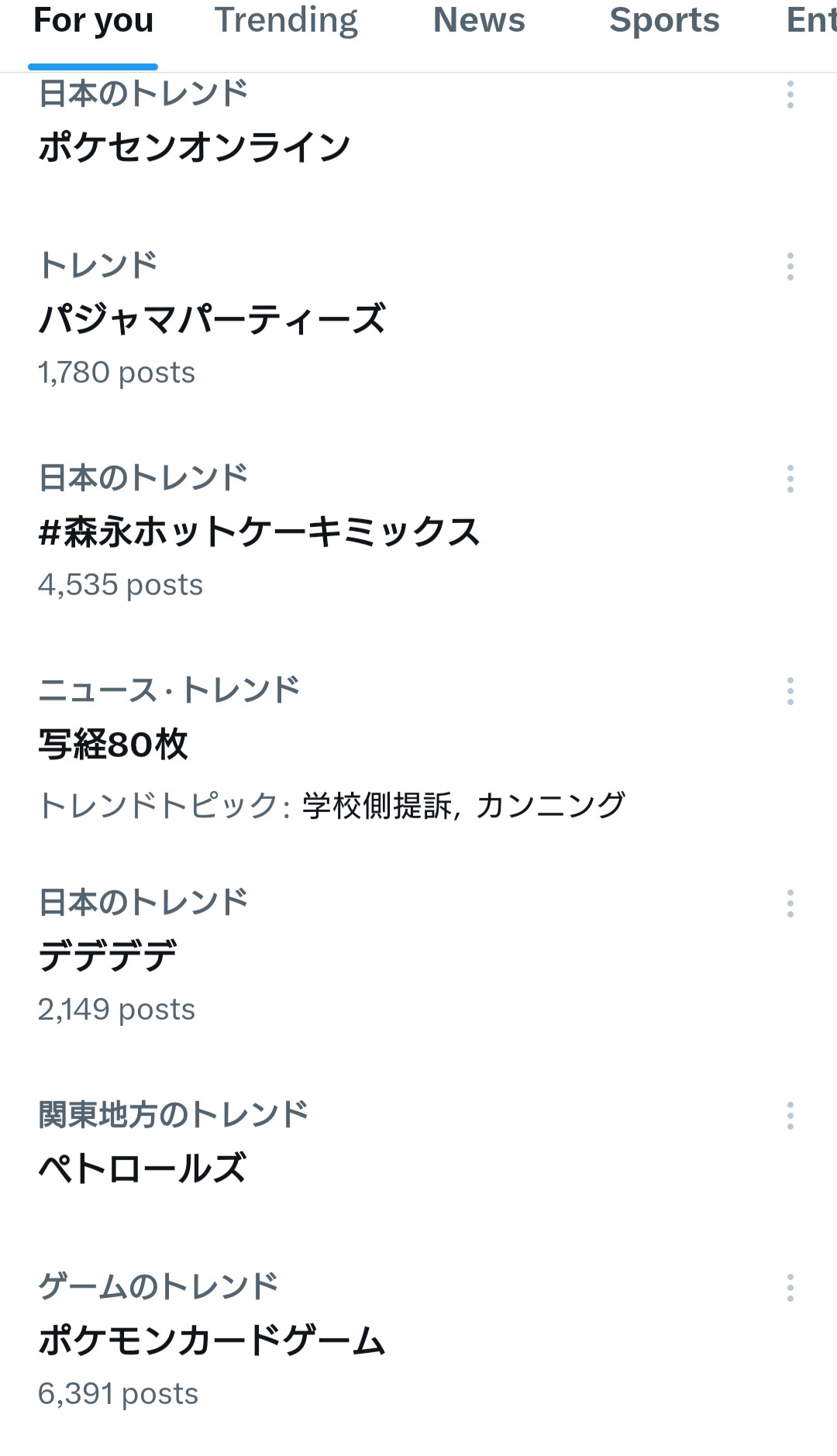
Task: Open more options for デデデデ
Action: pyautogui.click(x=790, y=904)
